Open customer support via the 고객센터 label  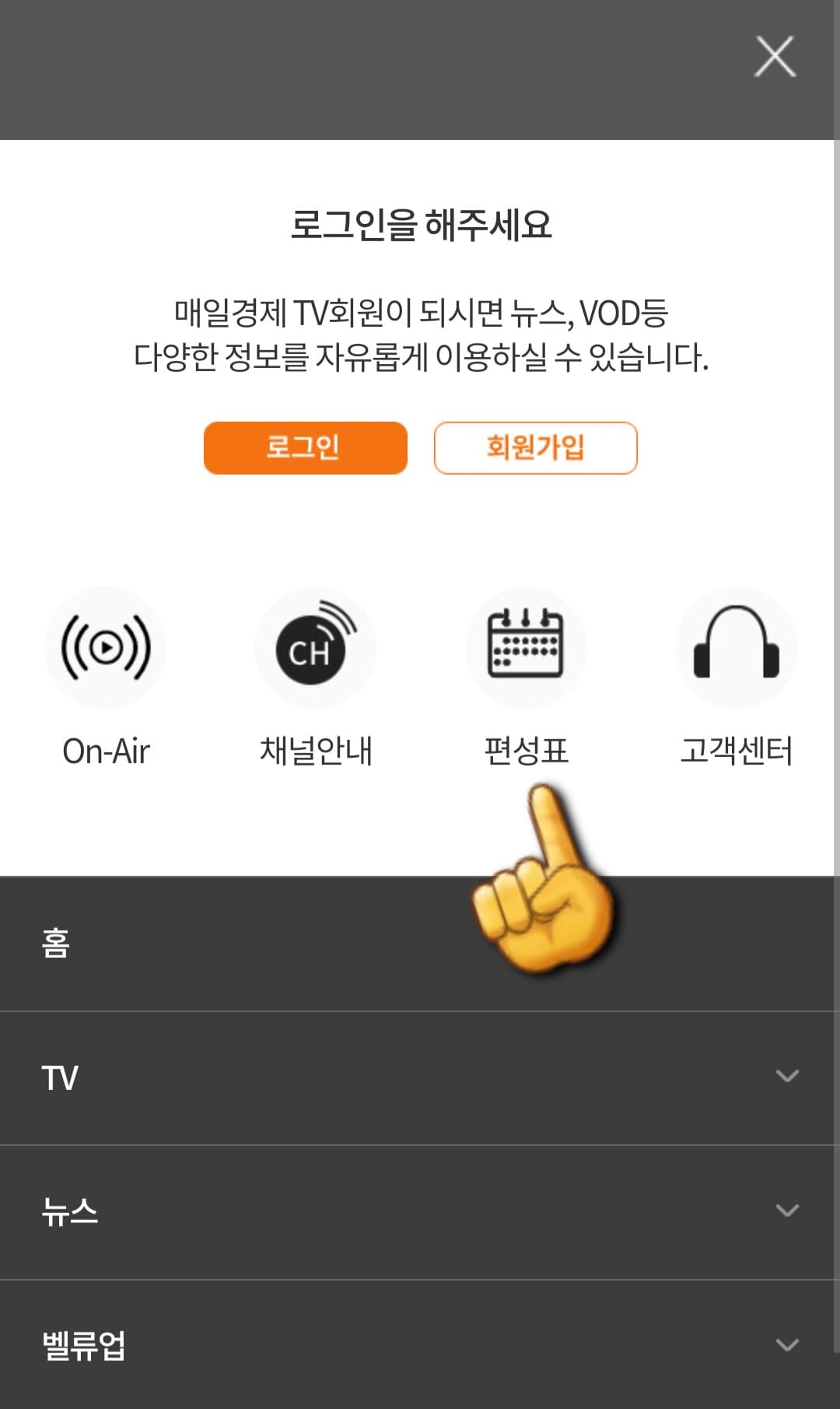point(735,749)
